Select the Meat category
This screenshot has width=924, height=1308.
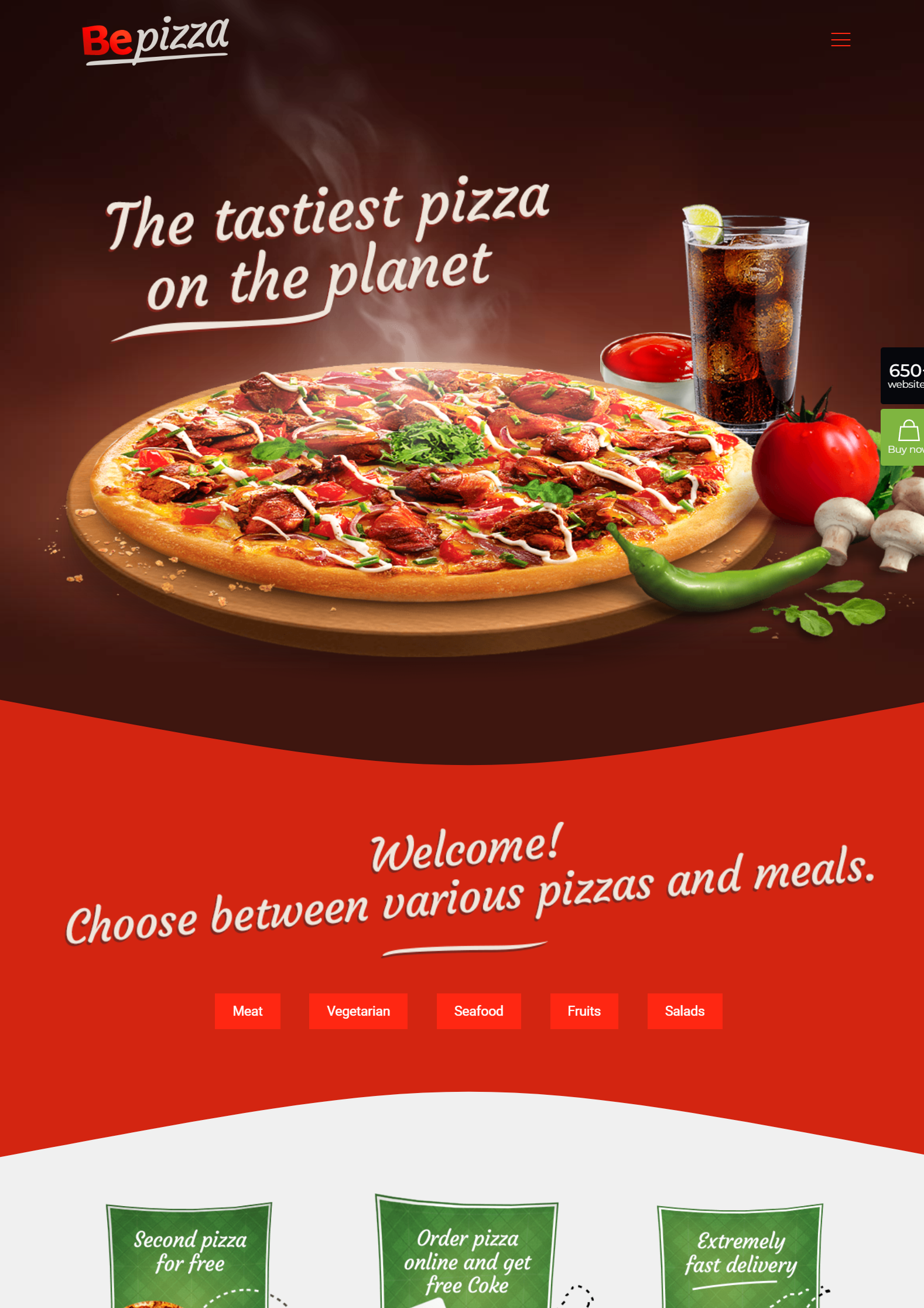[247, 1011]
